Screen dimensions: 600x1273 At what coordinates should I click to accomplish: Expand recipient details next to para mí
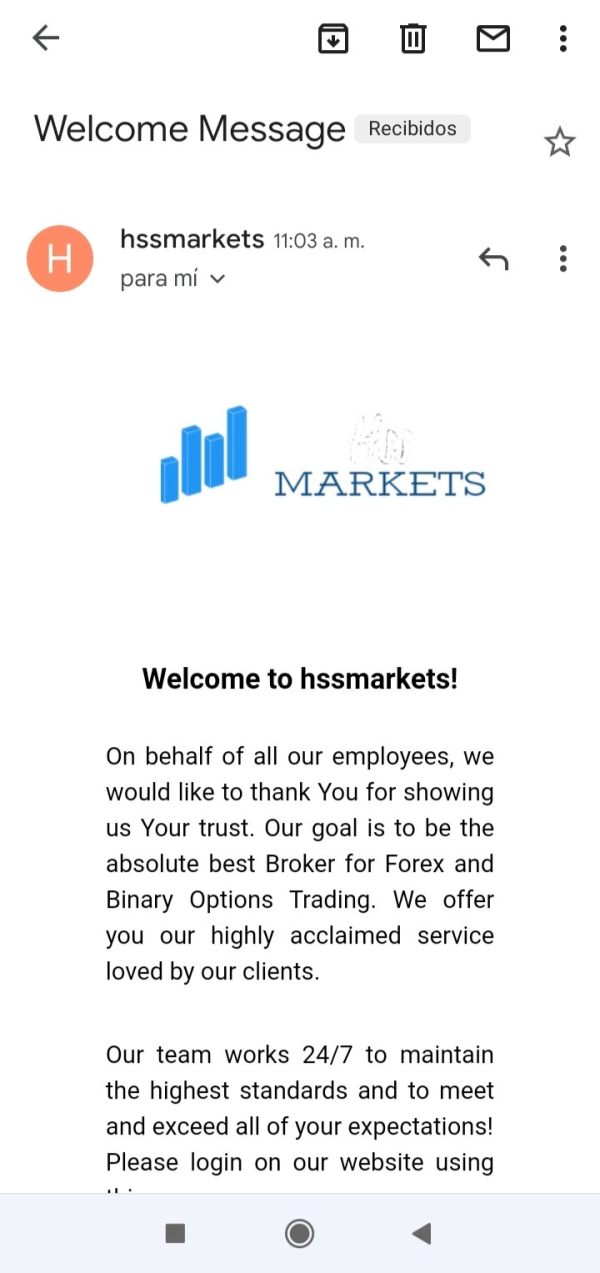click(x=218, y=279)
